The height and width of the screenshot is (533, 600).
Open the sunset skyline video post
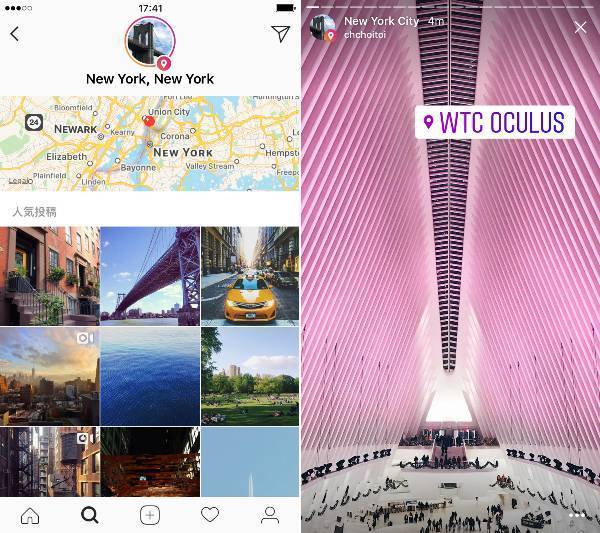49,376
